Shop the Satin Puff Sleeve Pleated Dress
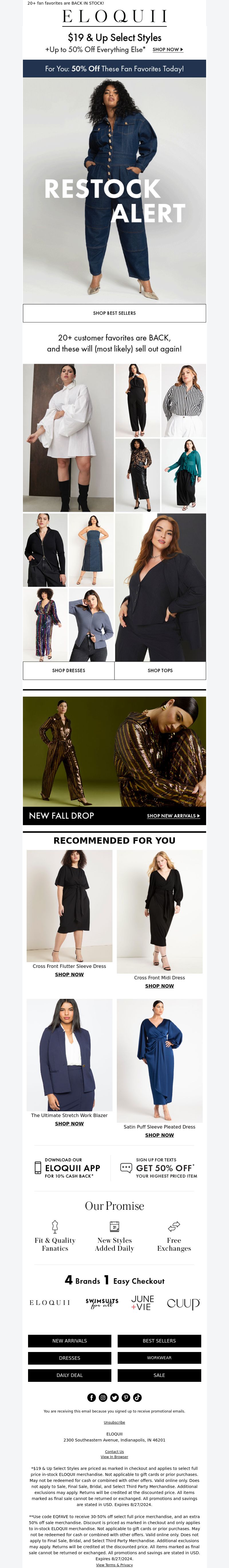229x1568 pixels. click(159, 1135)
